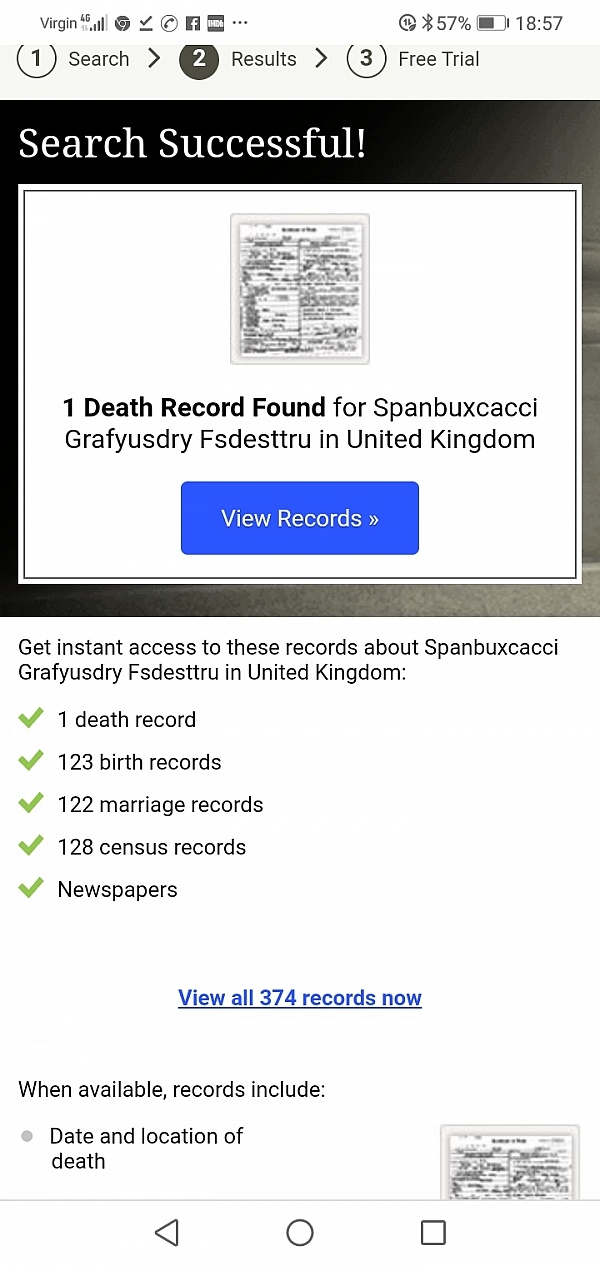Tap the View Records button
Image resolution: width=600 pixels, height=1266 pixels.
(x=299, y=518)
